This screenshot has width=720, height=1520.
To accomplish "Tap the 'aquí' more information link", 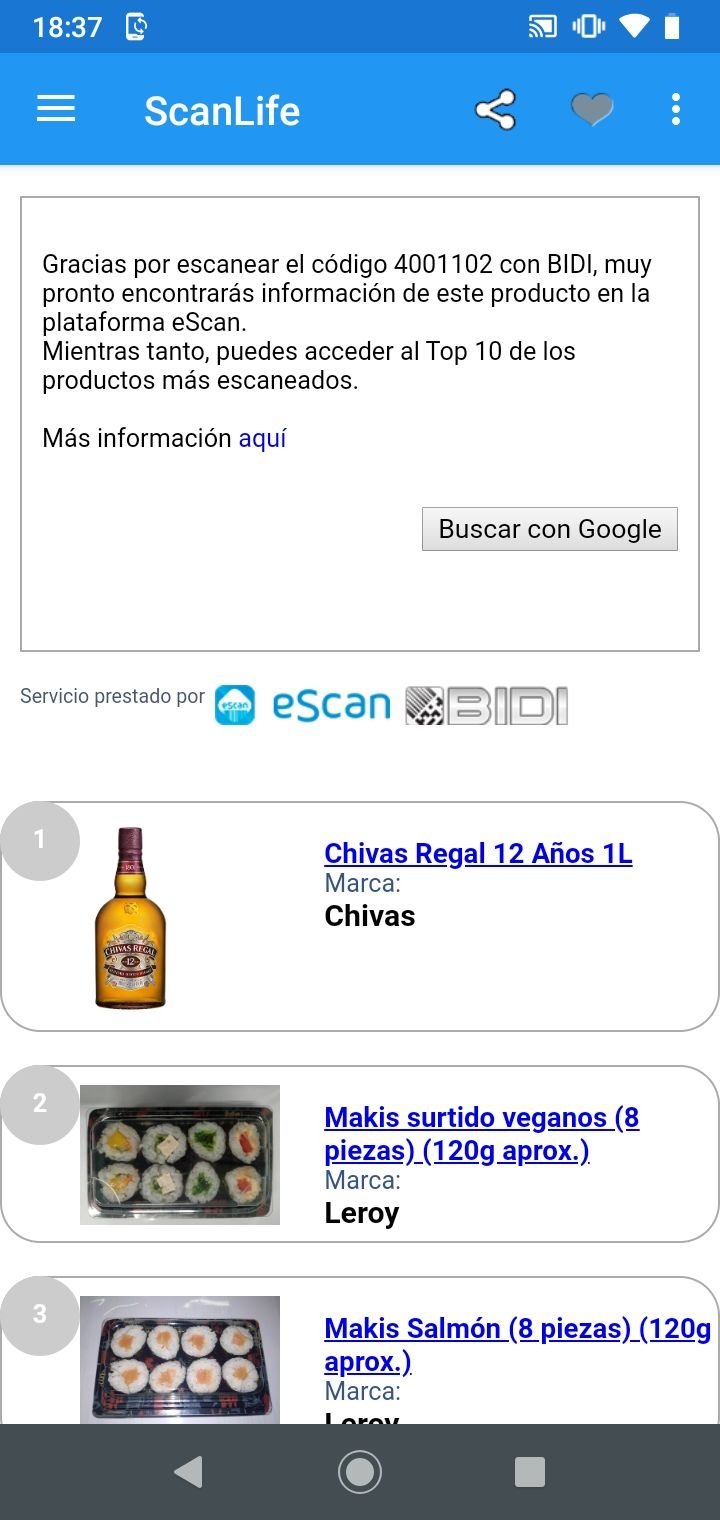I will [262, 438].
